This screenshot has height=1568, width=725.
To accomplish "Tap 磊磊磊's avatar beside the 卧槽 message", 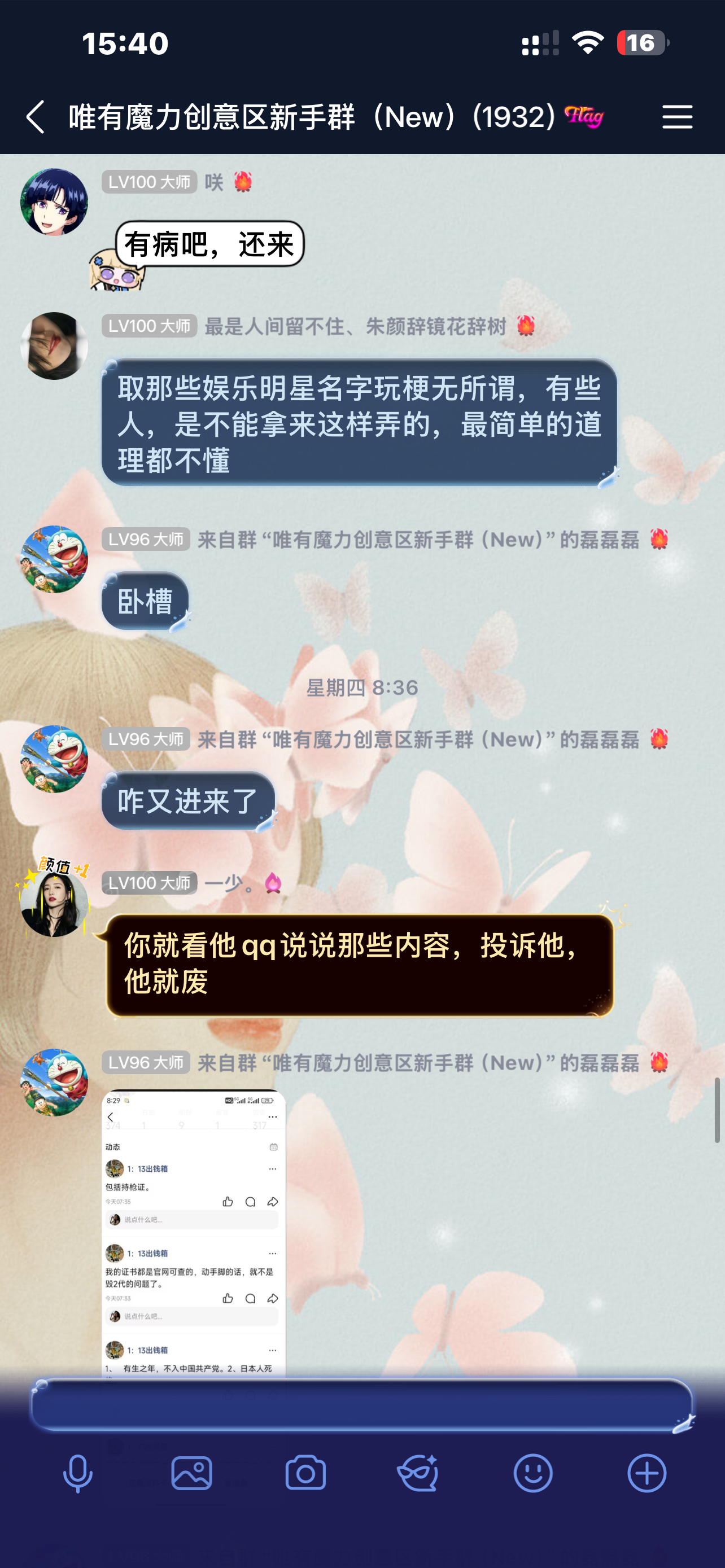I will (x=54, y=559).
